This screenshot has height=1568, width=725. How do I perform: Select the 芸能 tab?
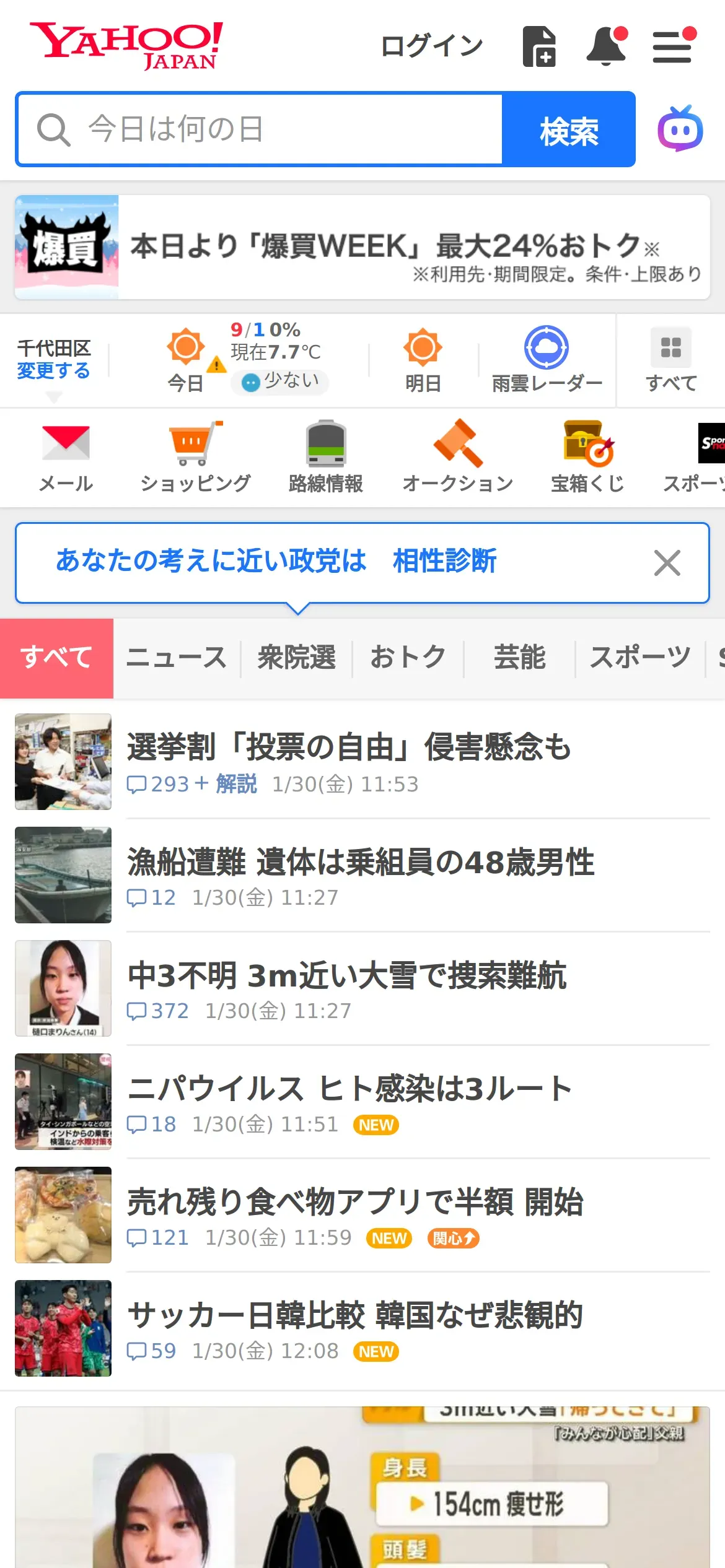click(519, 658)
